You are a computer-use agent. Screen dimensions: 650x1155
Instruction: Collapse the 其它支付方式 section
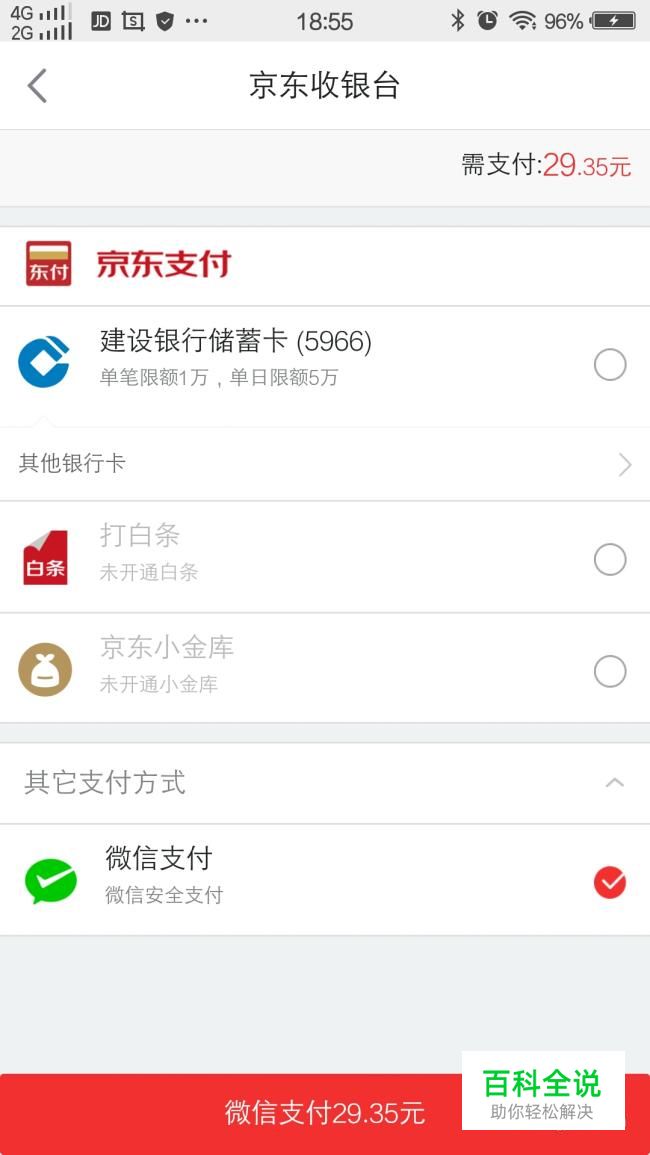[614, 782]
